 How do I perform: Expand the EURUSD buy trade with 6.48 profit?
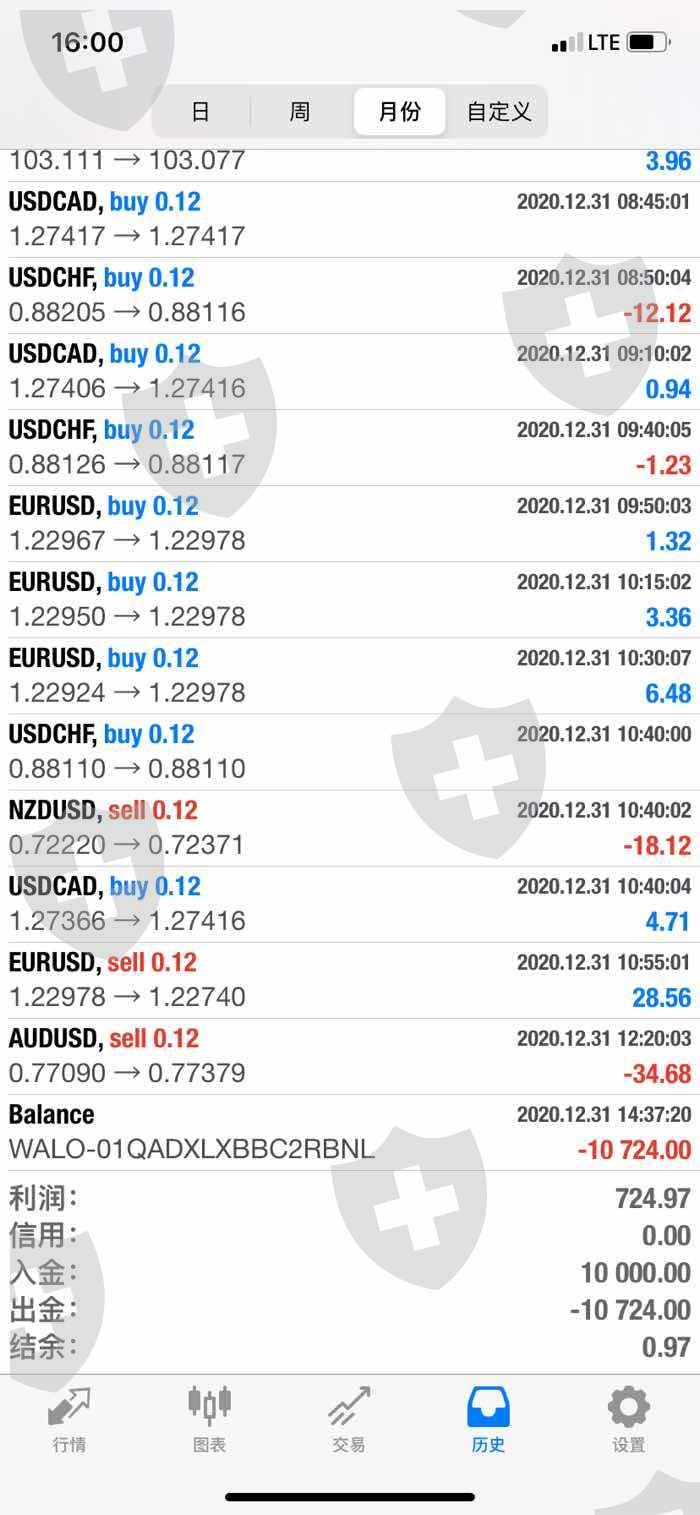350,675
